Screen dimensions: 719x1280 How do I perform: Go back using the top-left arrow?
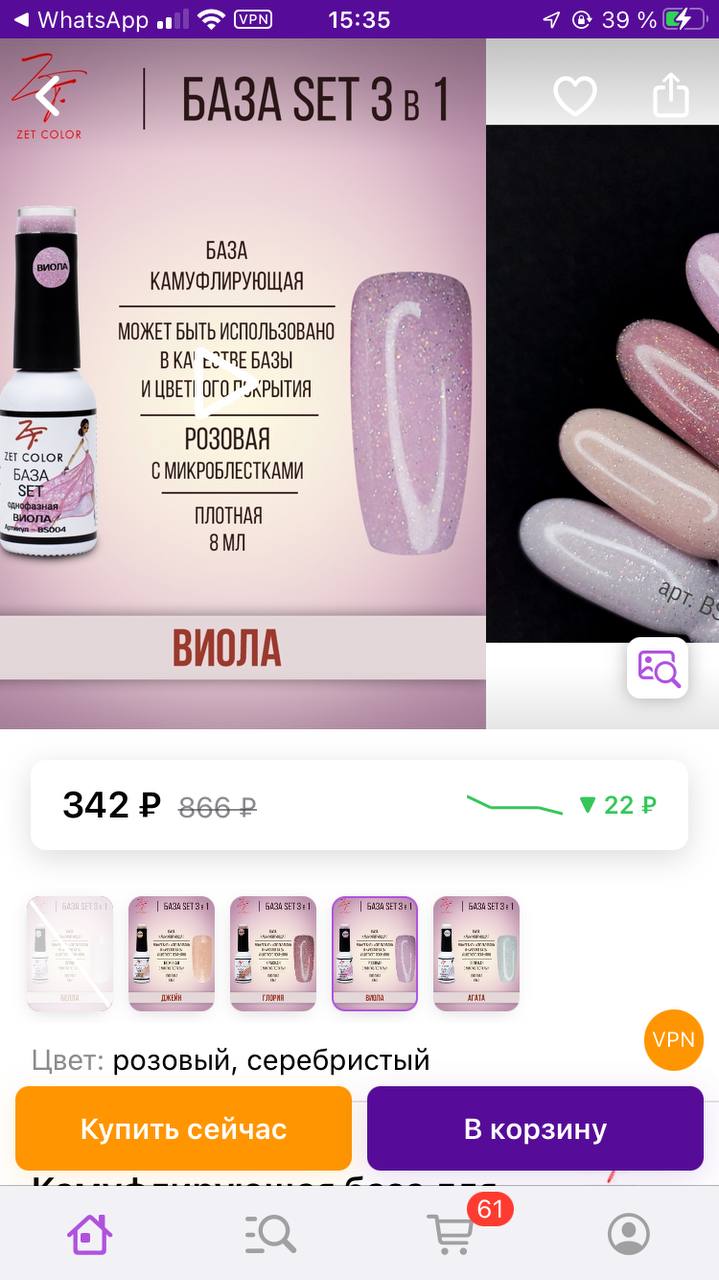tap(46, 96)
